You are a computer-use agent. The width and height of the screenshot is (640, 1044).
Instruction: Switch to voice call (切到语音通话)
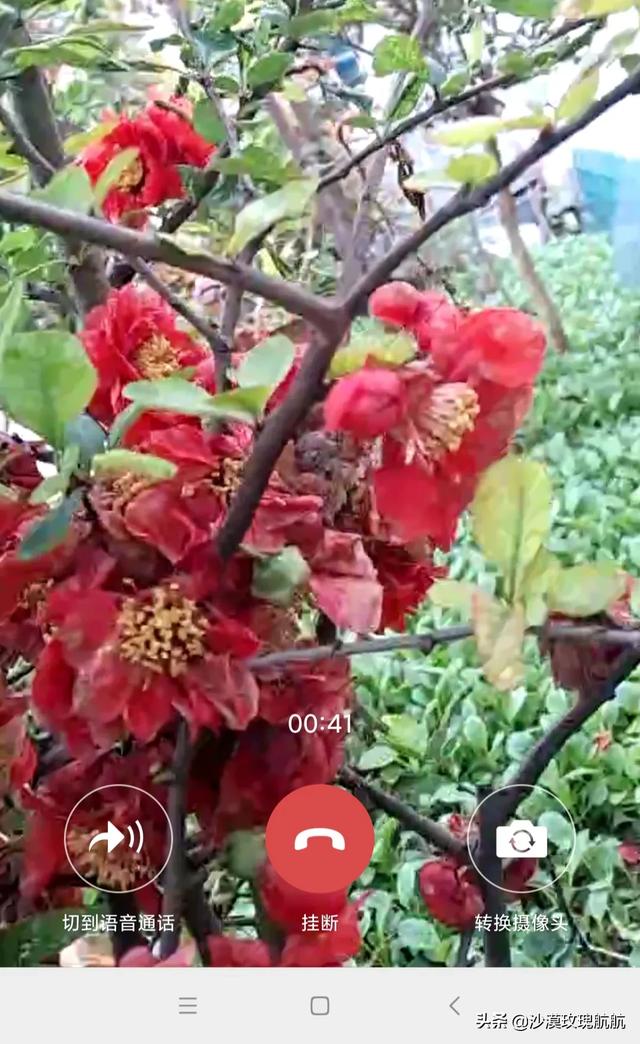pos(118,839)
